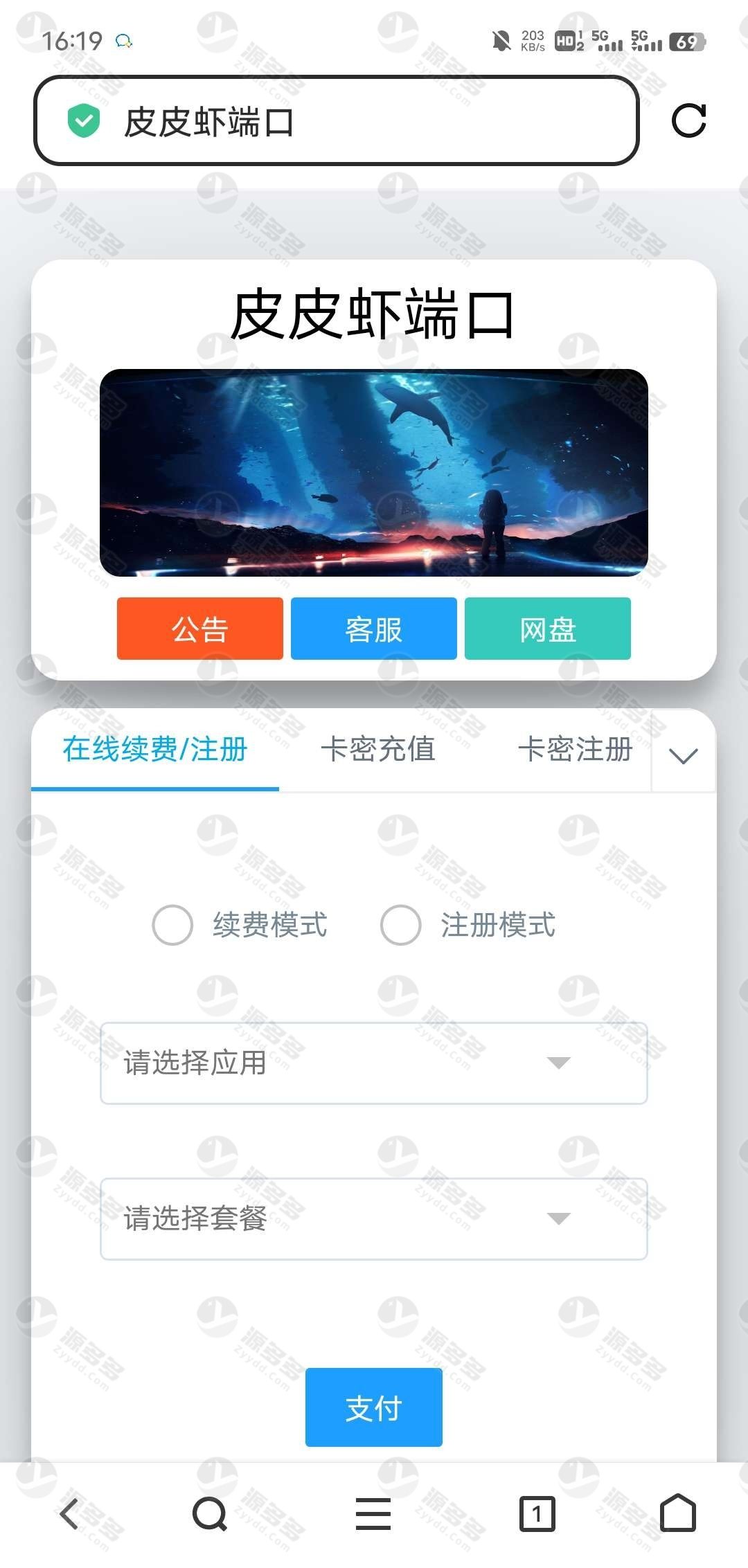Contact support via the 客服 button

(374, 629)
